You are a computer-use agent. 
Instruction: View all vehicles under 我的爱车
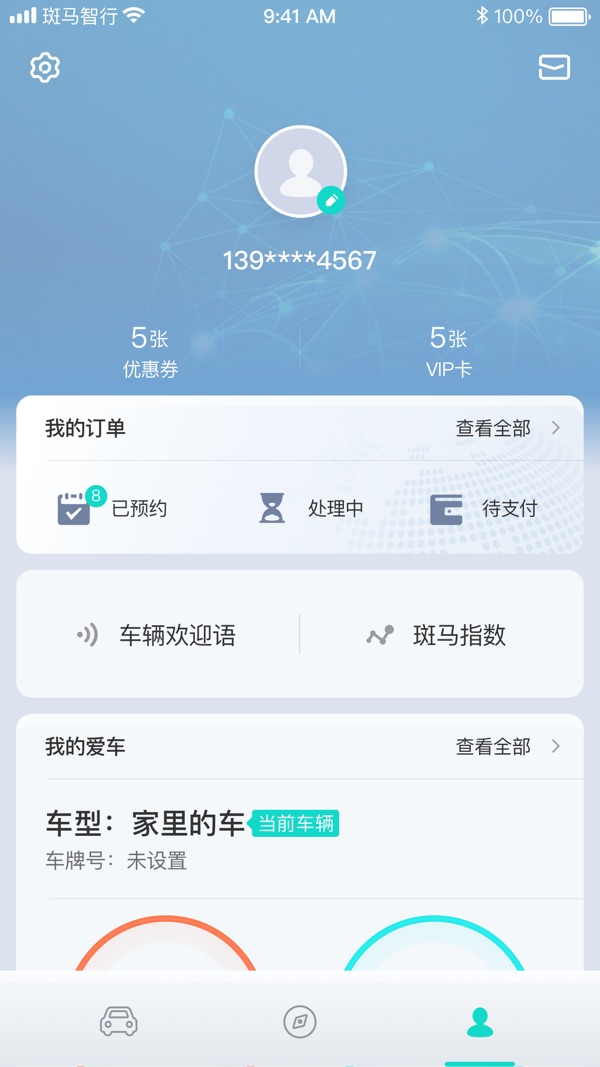coord(507,746)
